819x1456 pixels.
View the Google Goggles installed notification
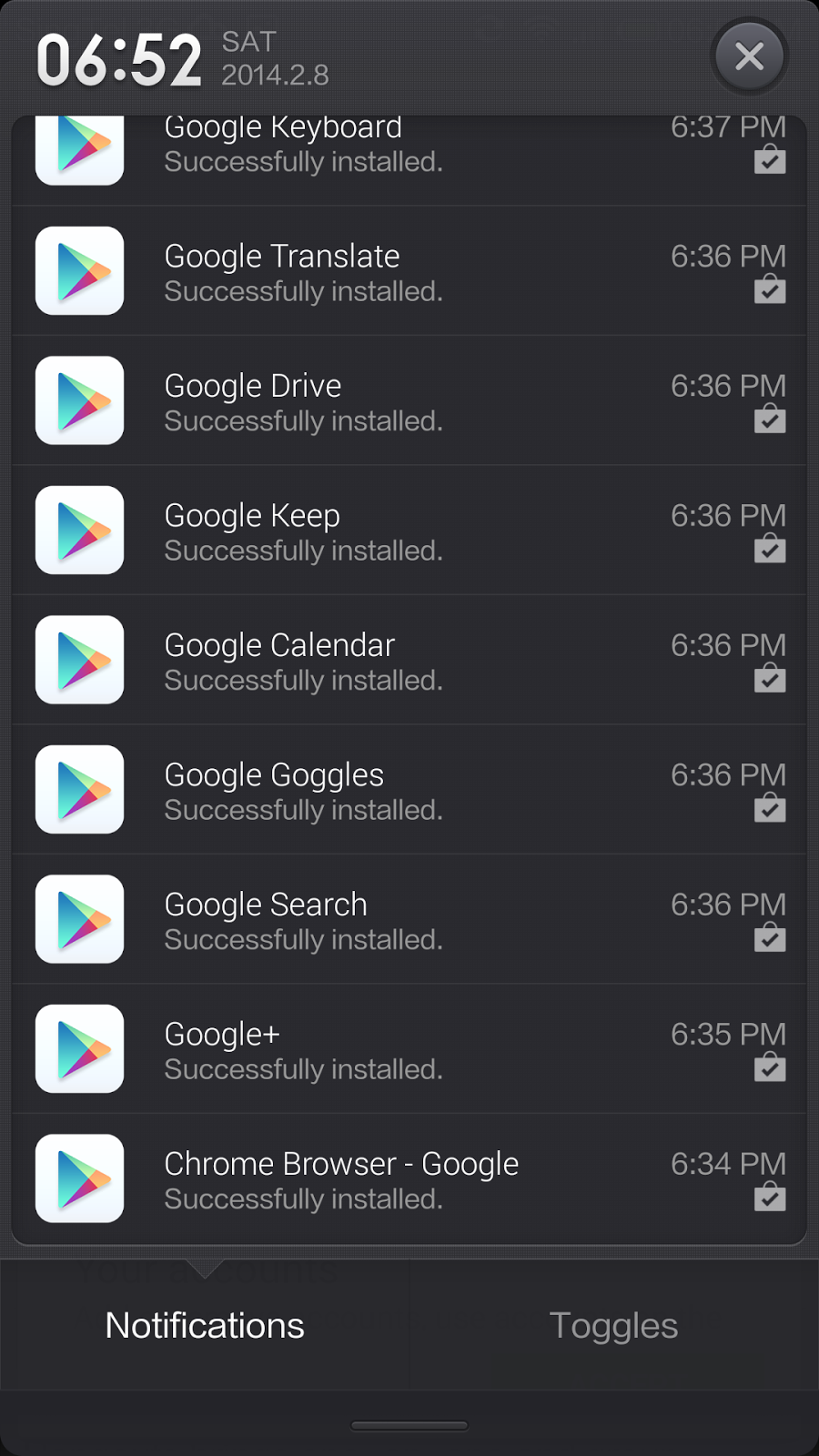pyautogui.click(x=409, y=790)
